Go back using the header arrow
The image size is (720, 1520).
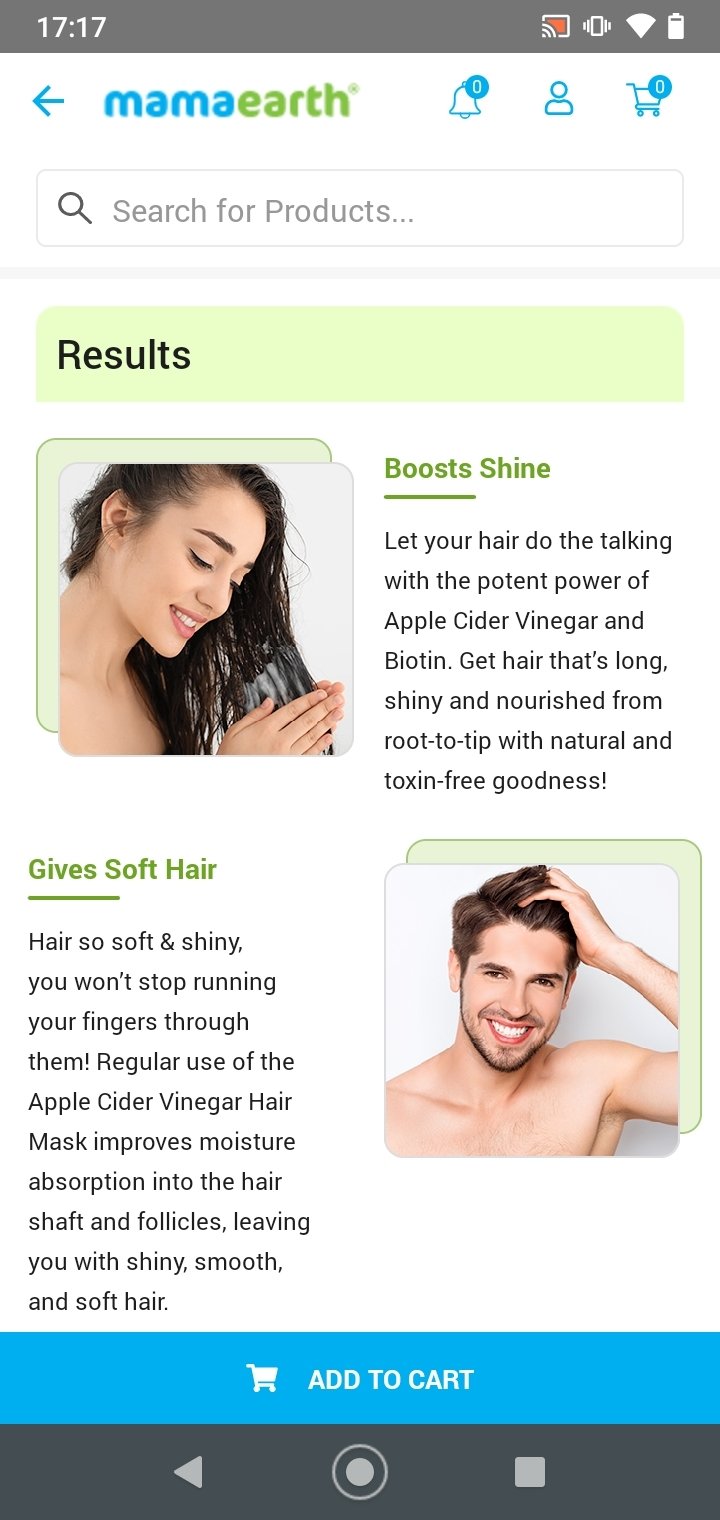48,101
